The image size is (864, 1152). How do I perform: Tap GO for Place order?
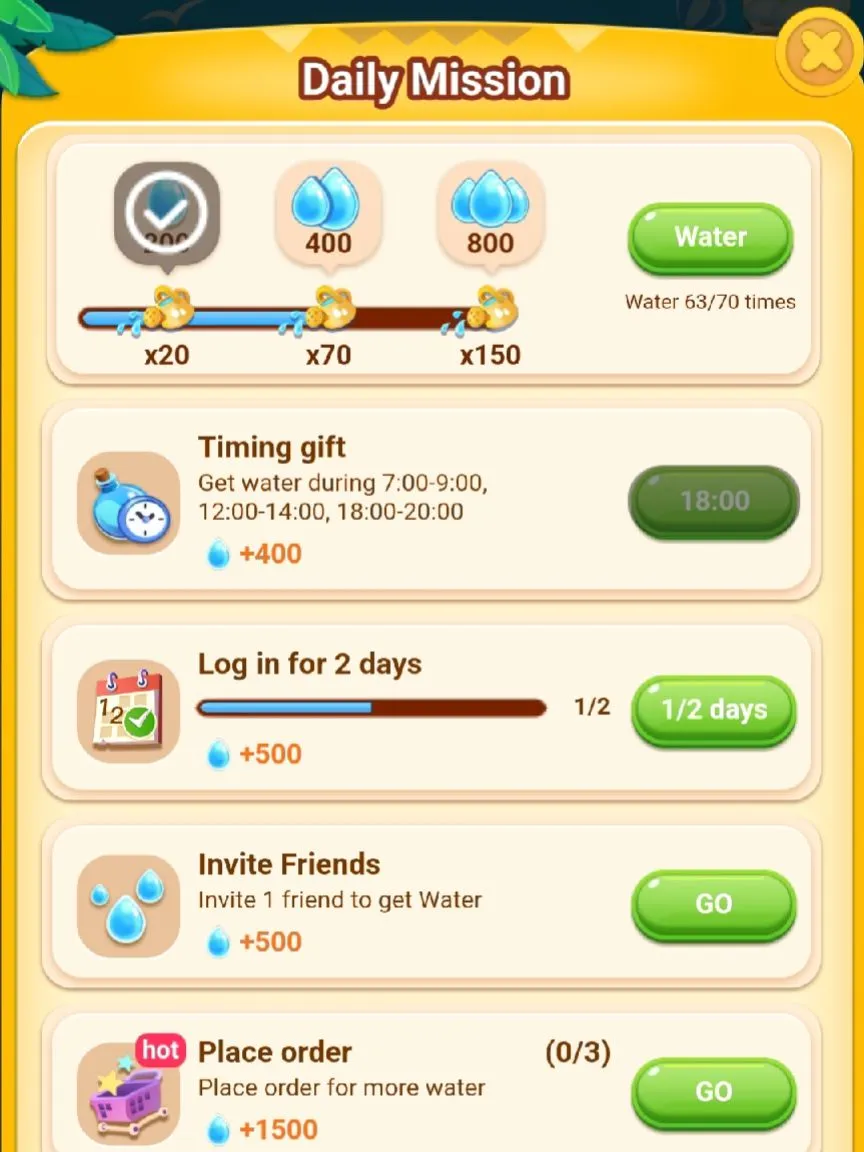[x=714, y=1092]
